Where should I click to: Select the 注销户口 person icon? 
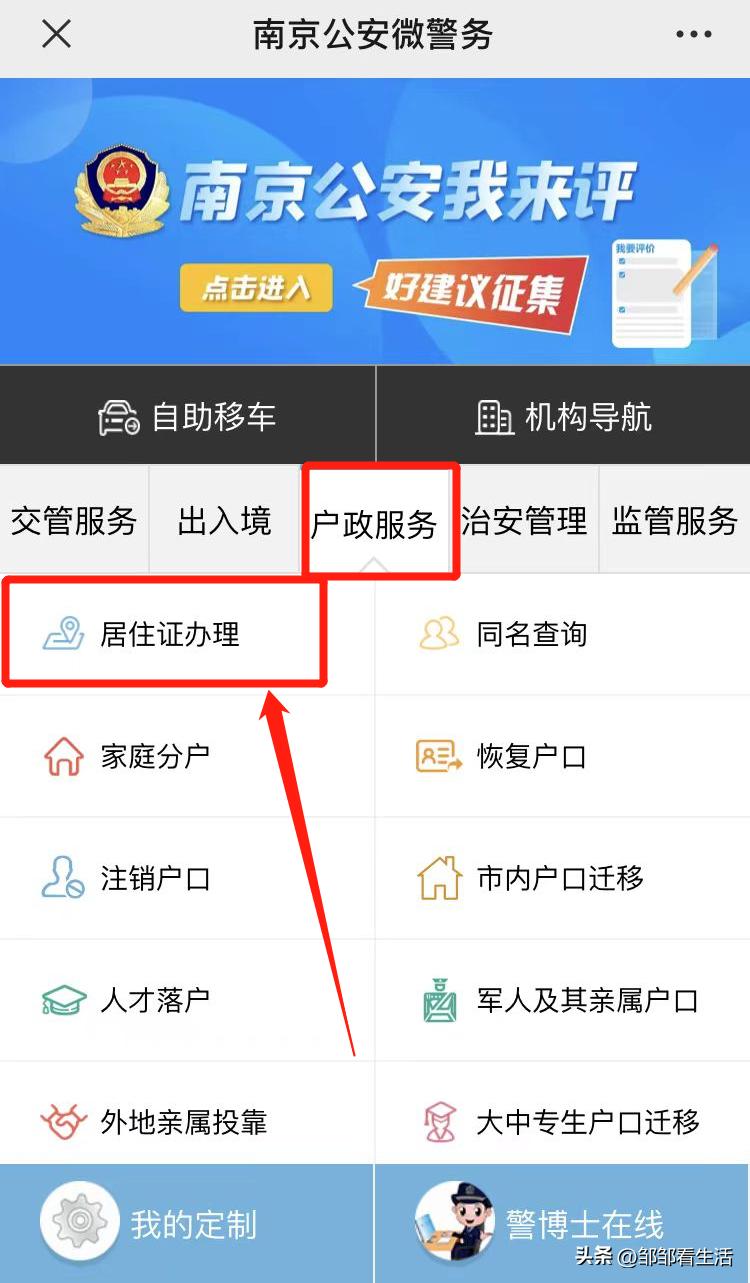click(63, 878)
